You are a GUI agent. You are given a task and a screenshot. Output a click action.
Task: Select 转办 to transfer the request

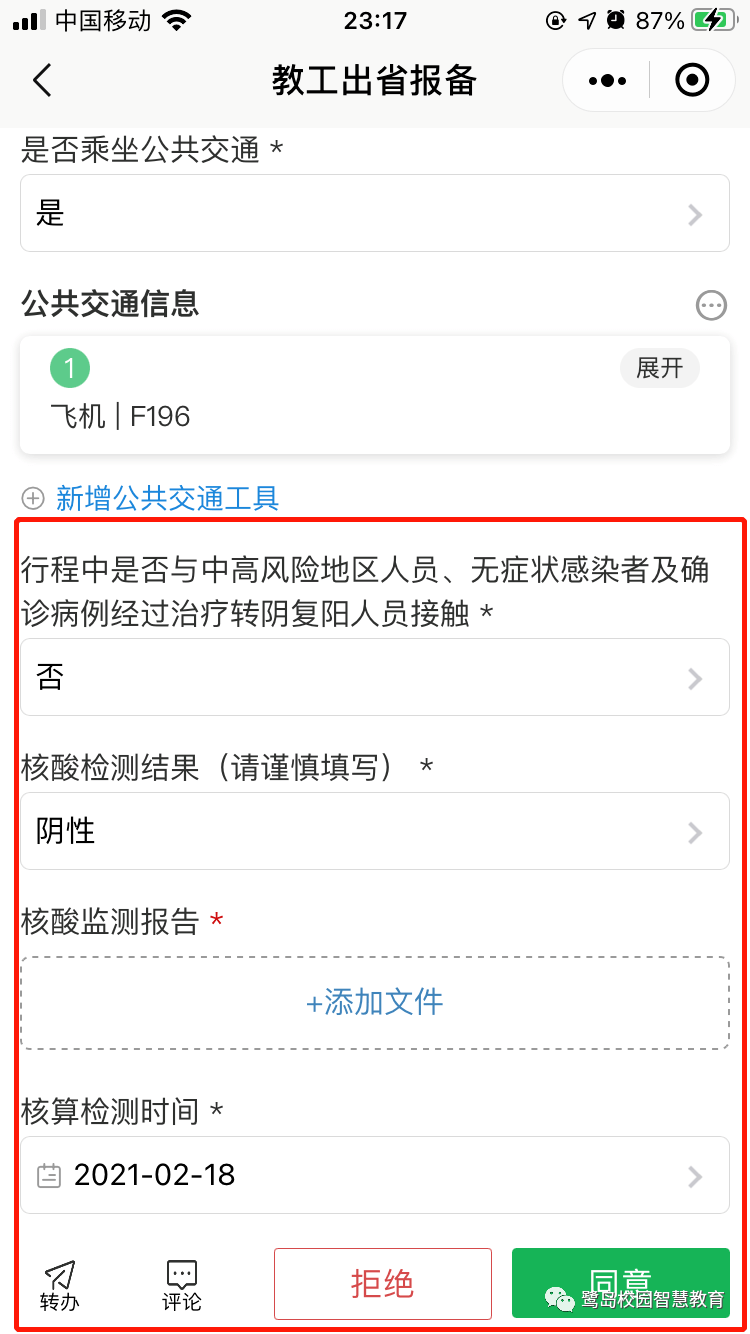point(60,1285)
